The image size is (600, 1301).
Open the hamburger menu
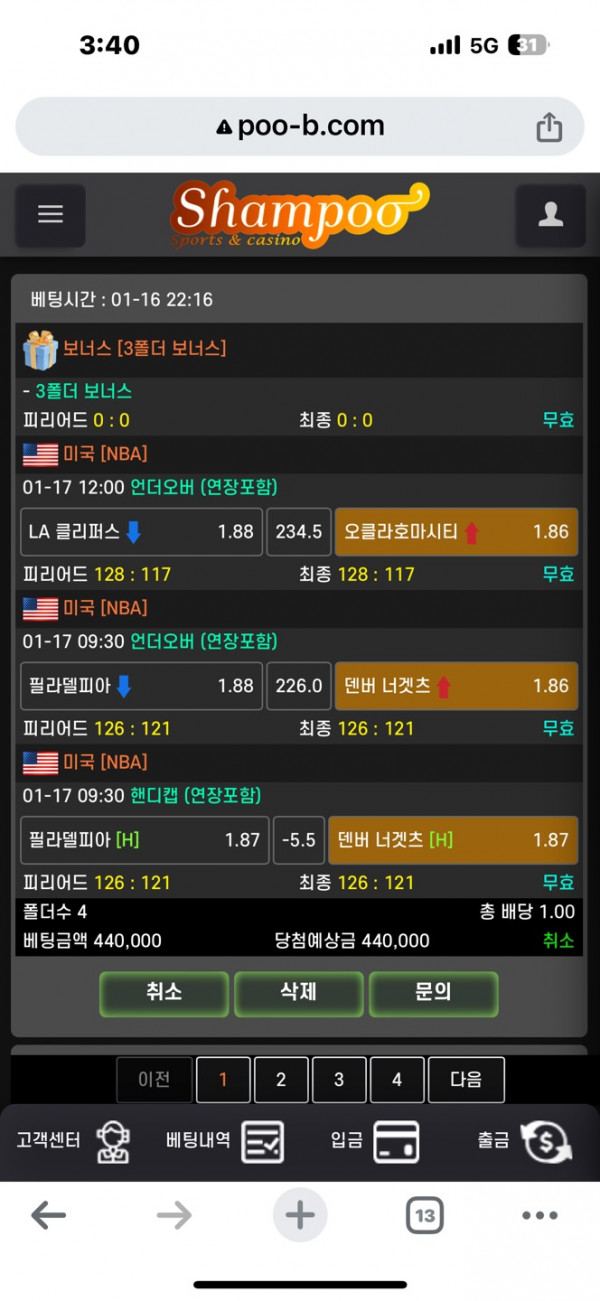(x=50, y=215)
